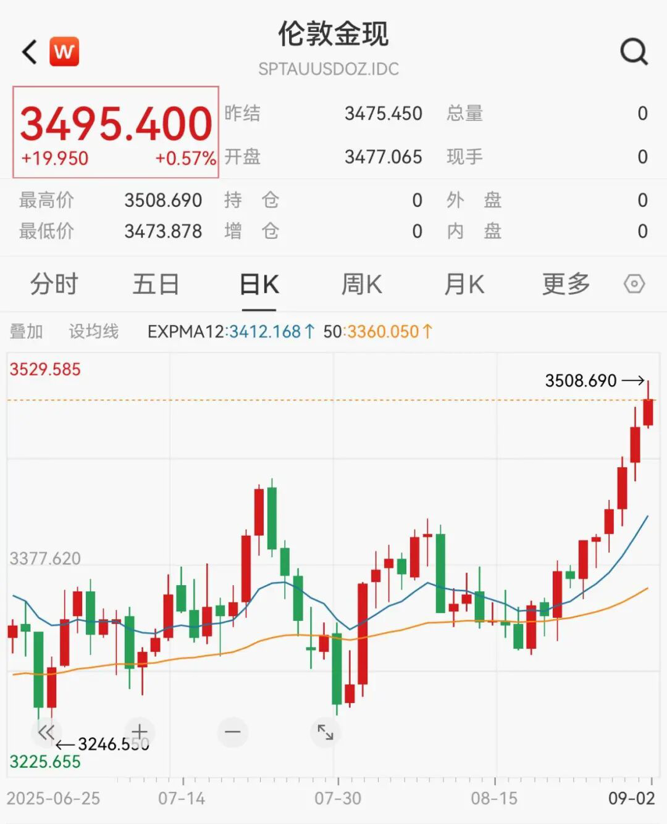Tap 叠加 to overlay another instrument

click(x=27, y=331)
